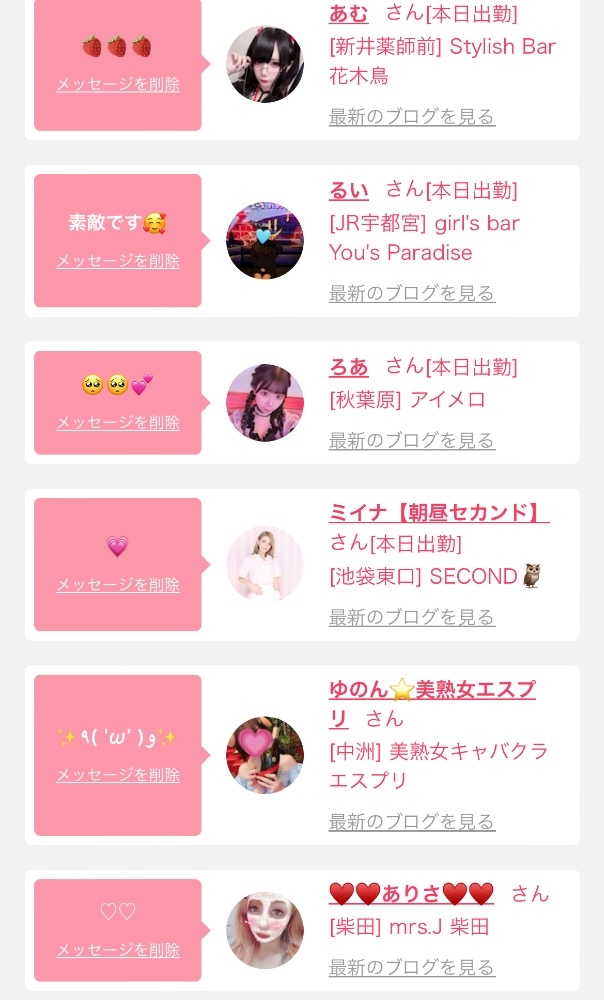
Task: Delete the pink heart message to ミイナ
Action: tap(118, 585)
